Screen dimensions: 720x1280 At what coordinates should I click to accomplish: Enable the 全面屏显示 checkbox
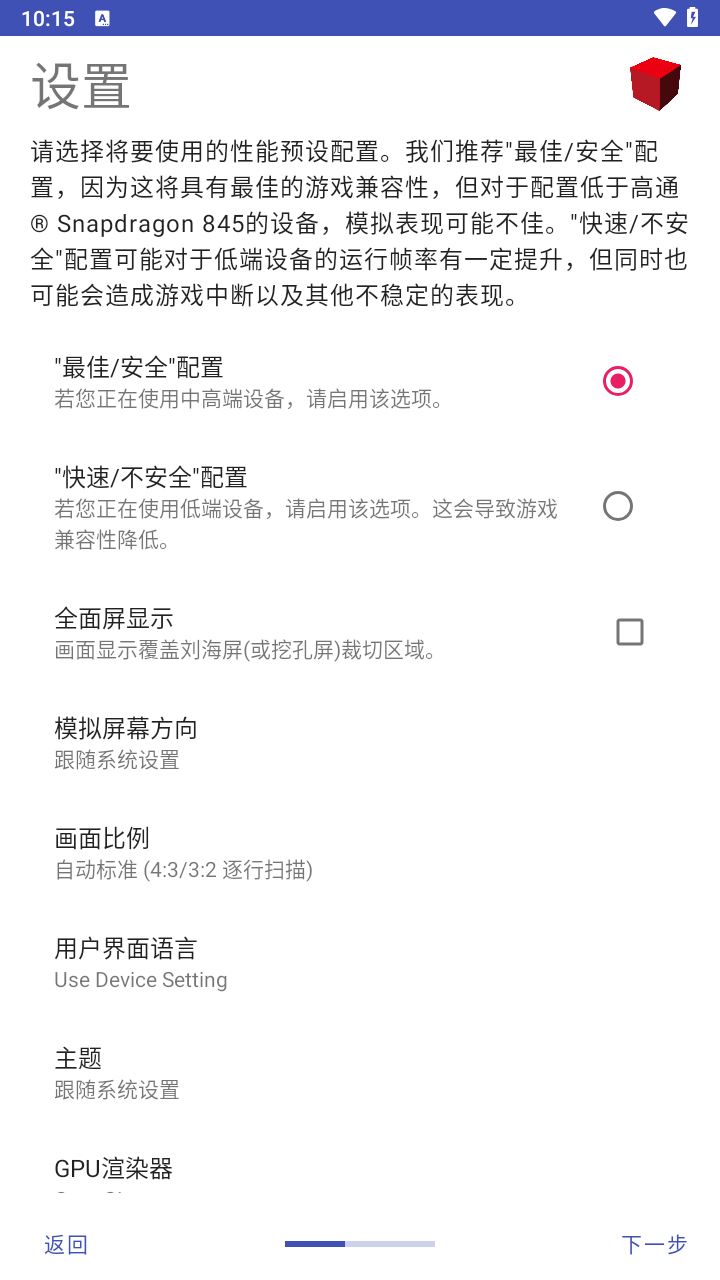coord(629,632)
